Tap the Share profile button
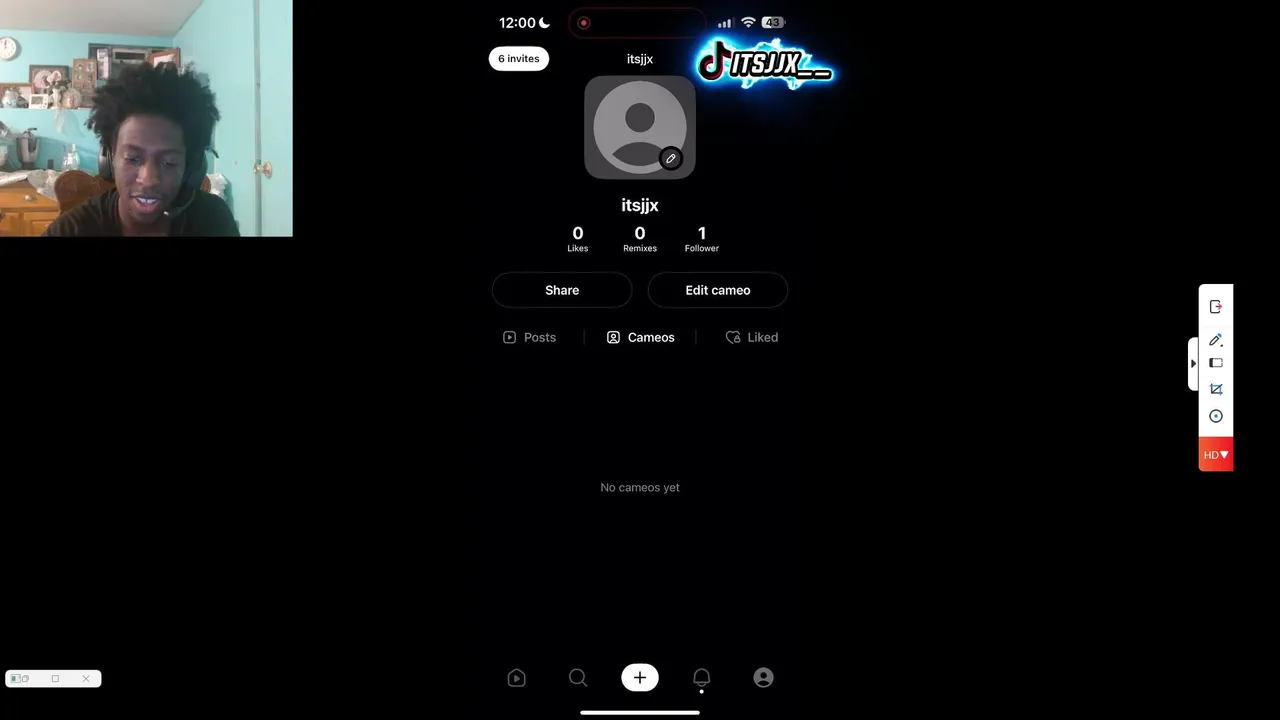Viewport: 1280px width, 720px height. point(562,290)
